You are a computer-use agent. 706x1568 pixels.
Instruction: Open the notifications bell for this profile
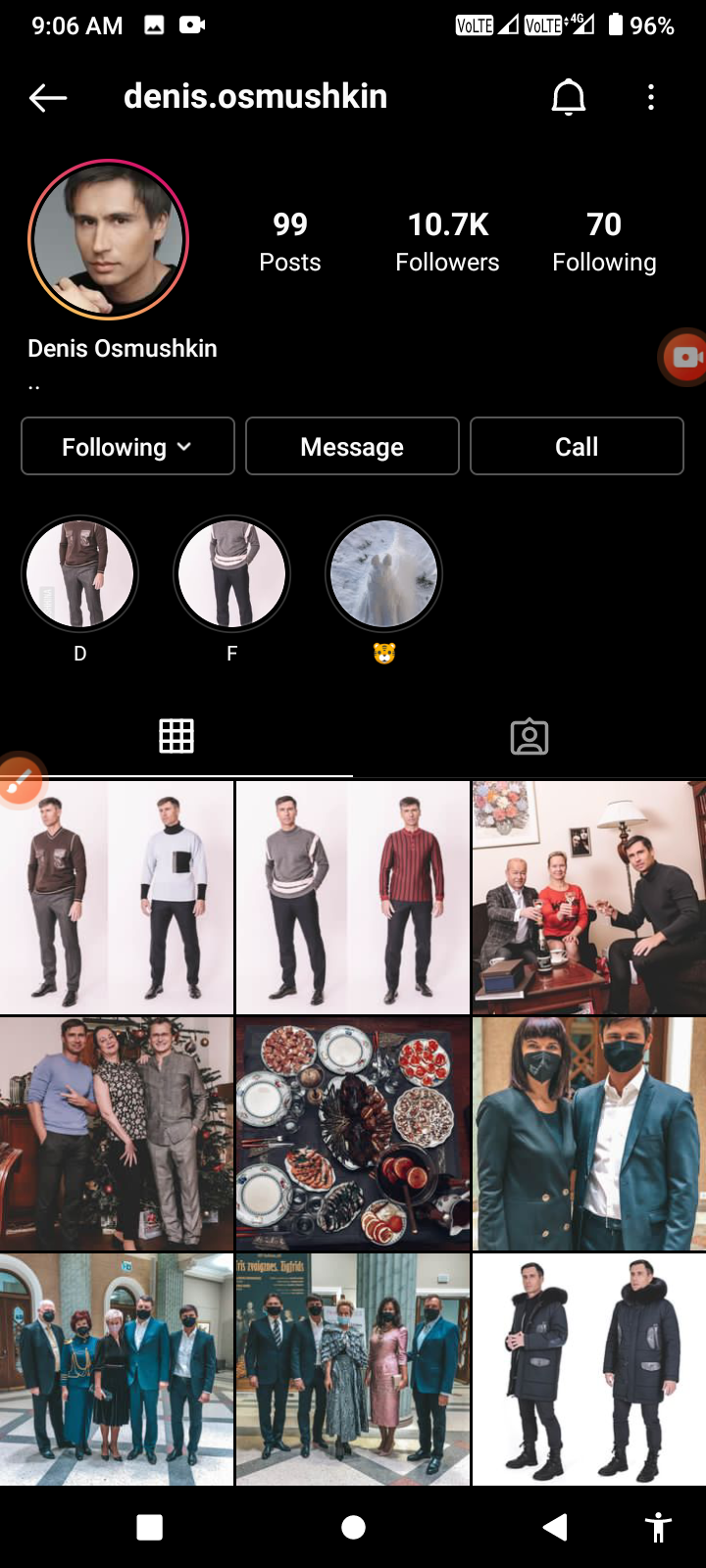pos(569,97)
